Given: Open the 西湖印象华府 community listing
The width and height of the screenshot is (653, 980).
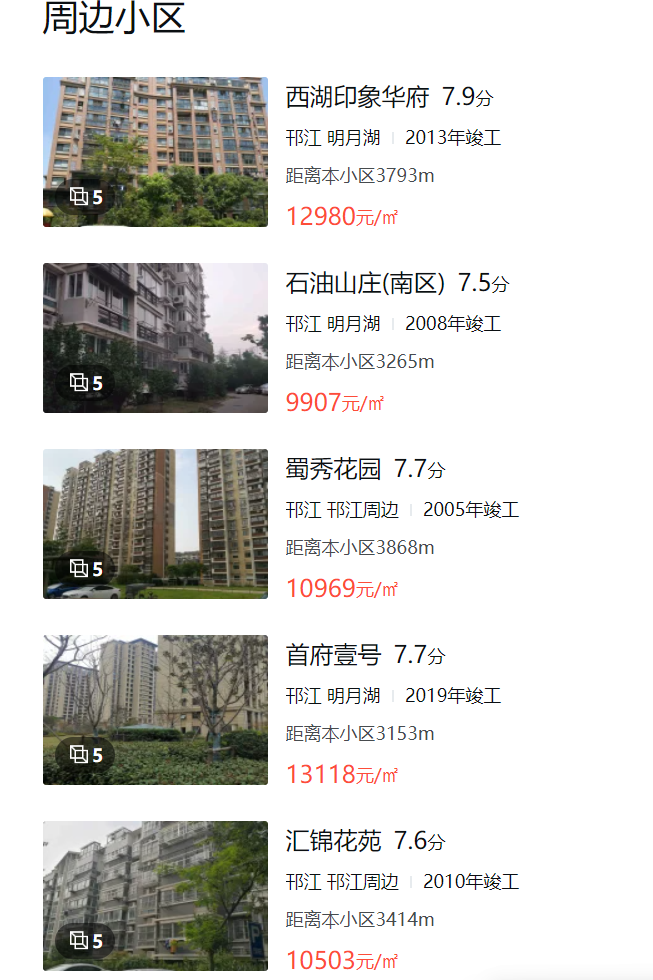Looking at the screenshot, I should 357,98.
